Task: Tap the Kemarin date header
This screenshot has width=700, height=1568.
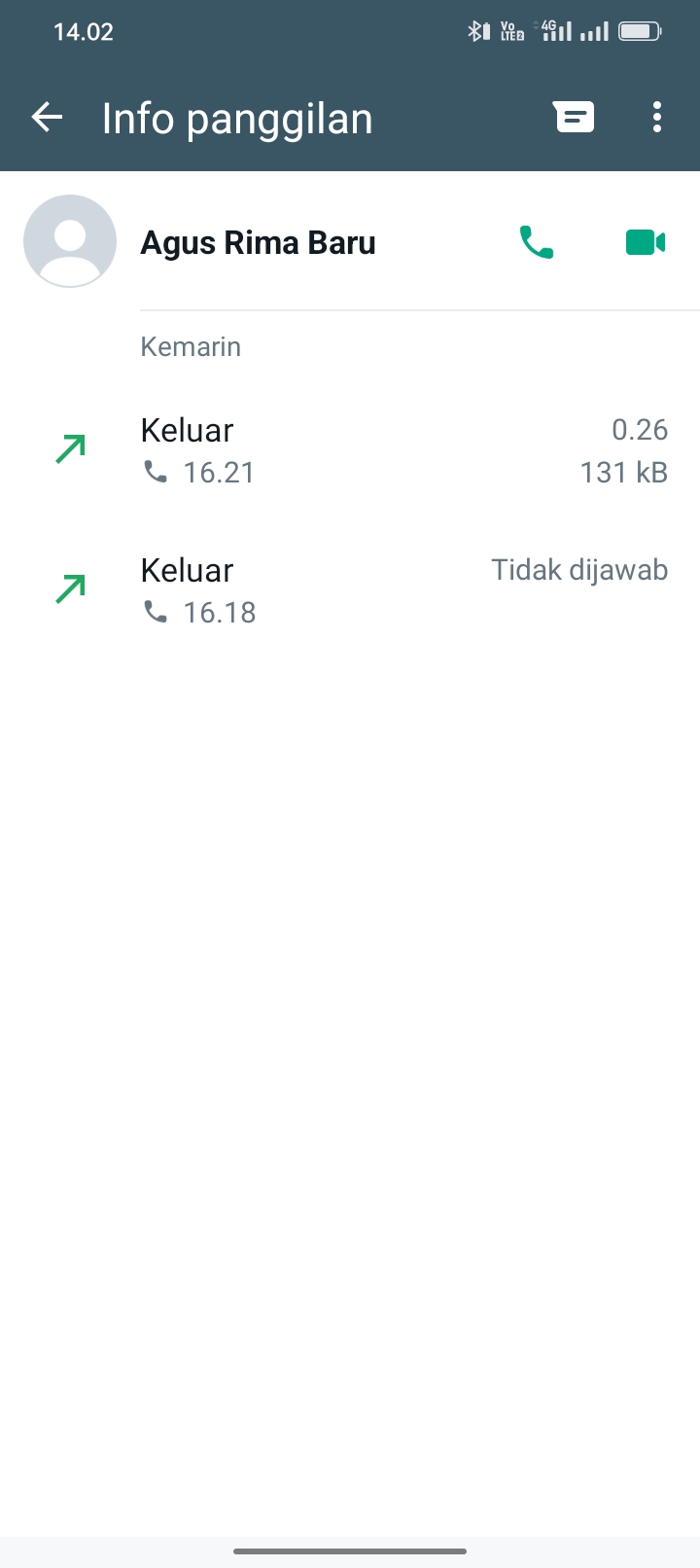Action: (191, 346)
